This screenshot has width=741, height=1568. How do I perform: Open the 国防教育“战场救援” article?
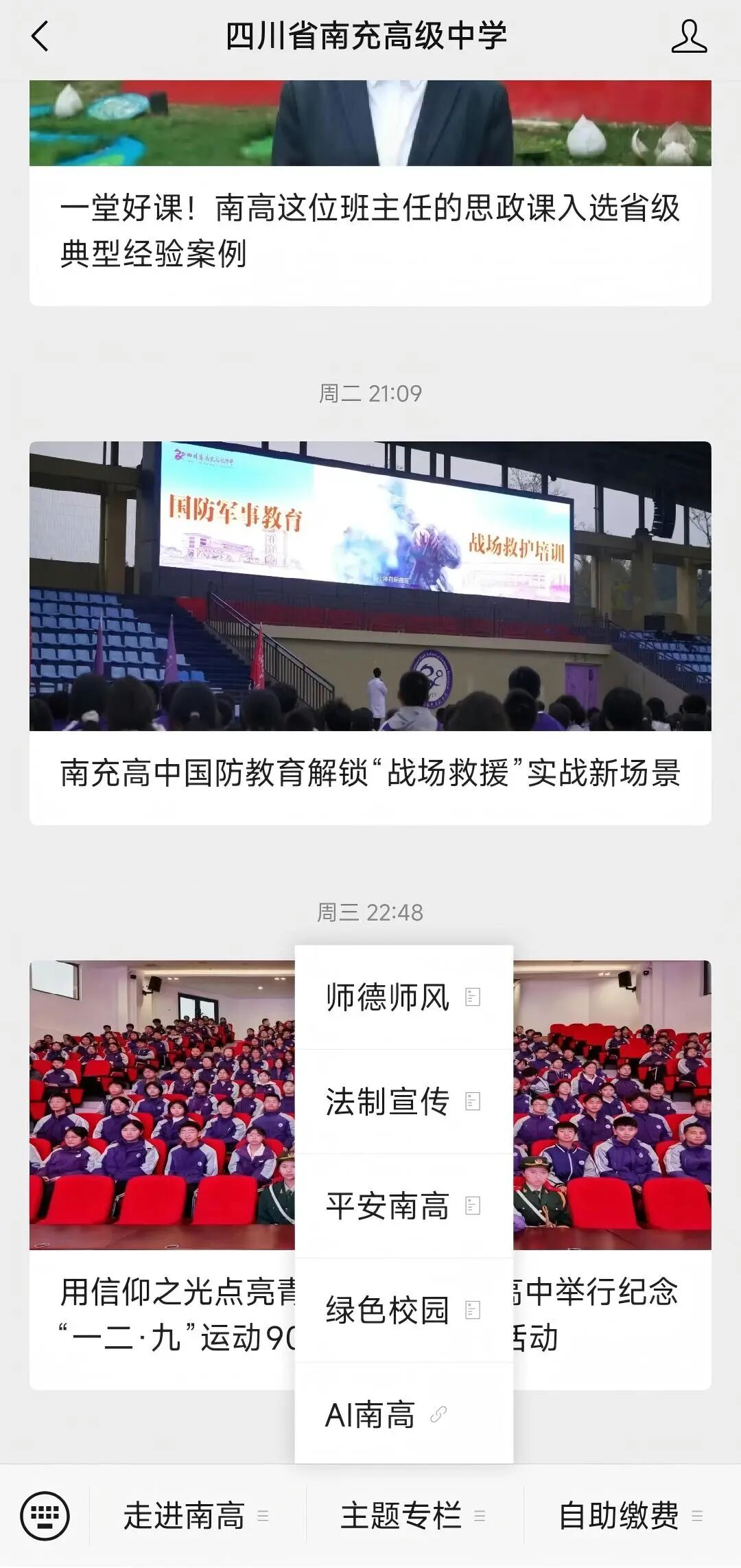click(x=370, y=773)
